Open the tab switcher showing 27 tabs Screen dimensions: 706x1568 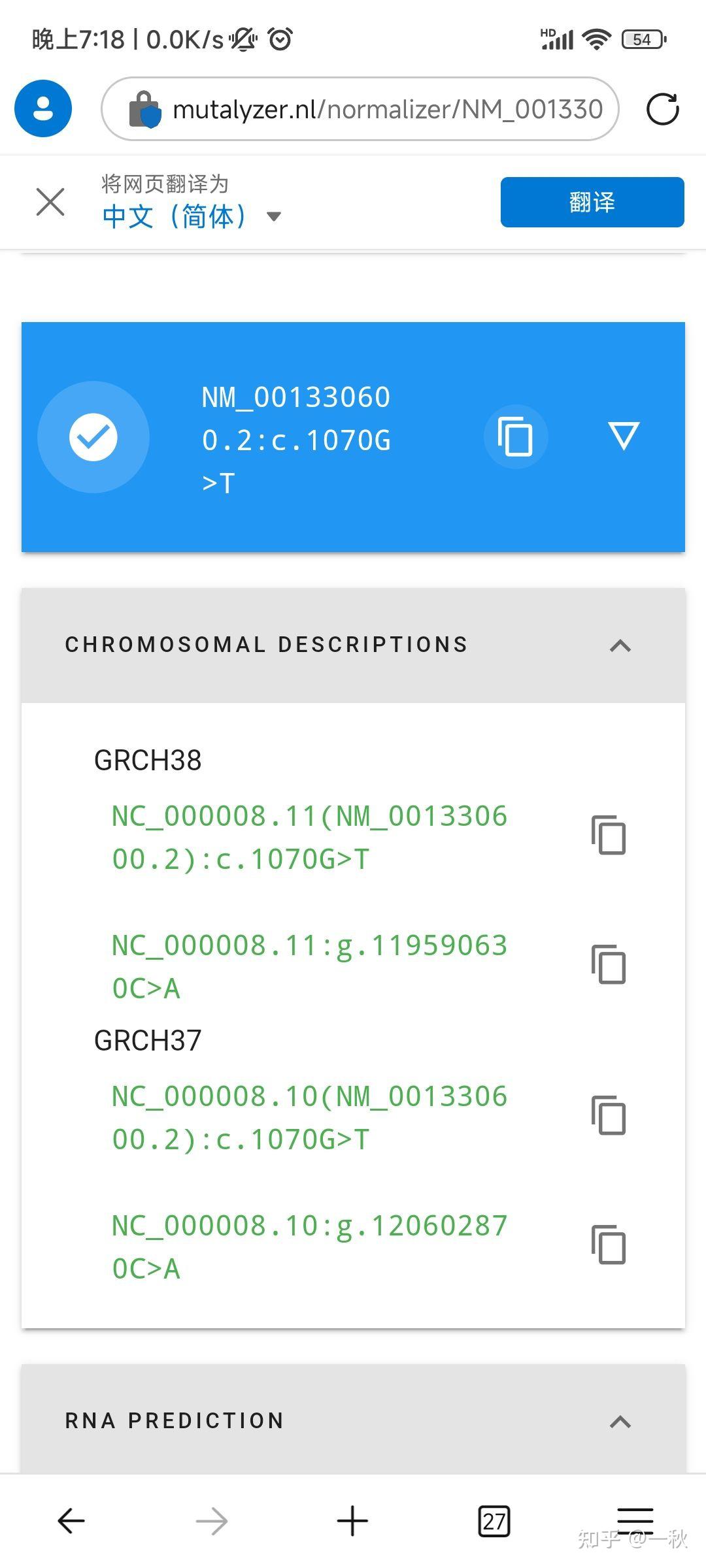click(x=494, y=1521)
